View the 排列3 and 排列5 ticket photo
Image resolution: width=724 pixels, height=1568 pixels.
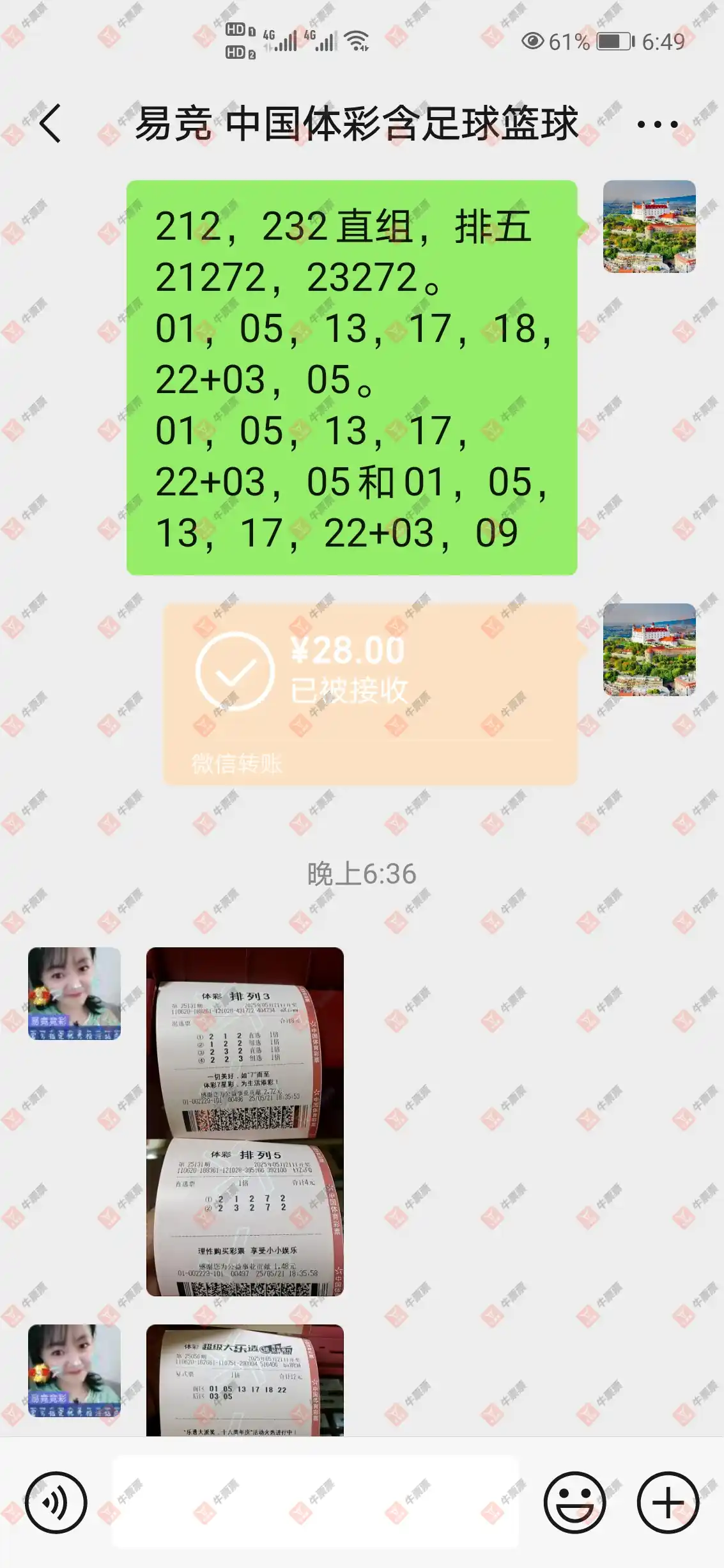pos(245,1121)
